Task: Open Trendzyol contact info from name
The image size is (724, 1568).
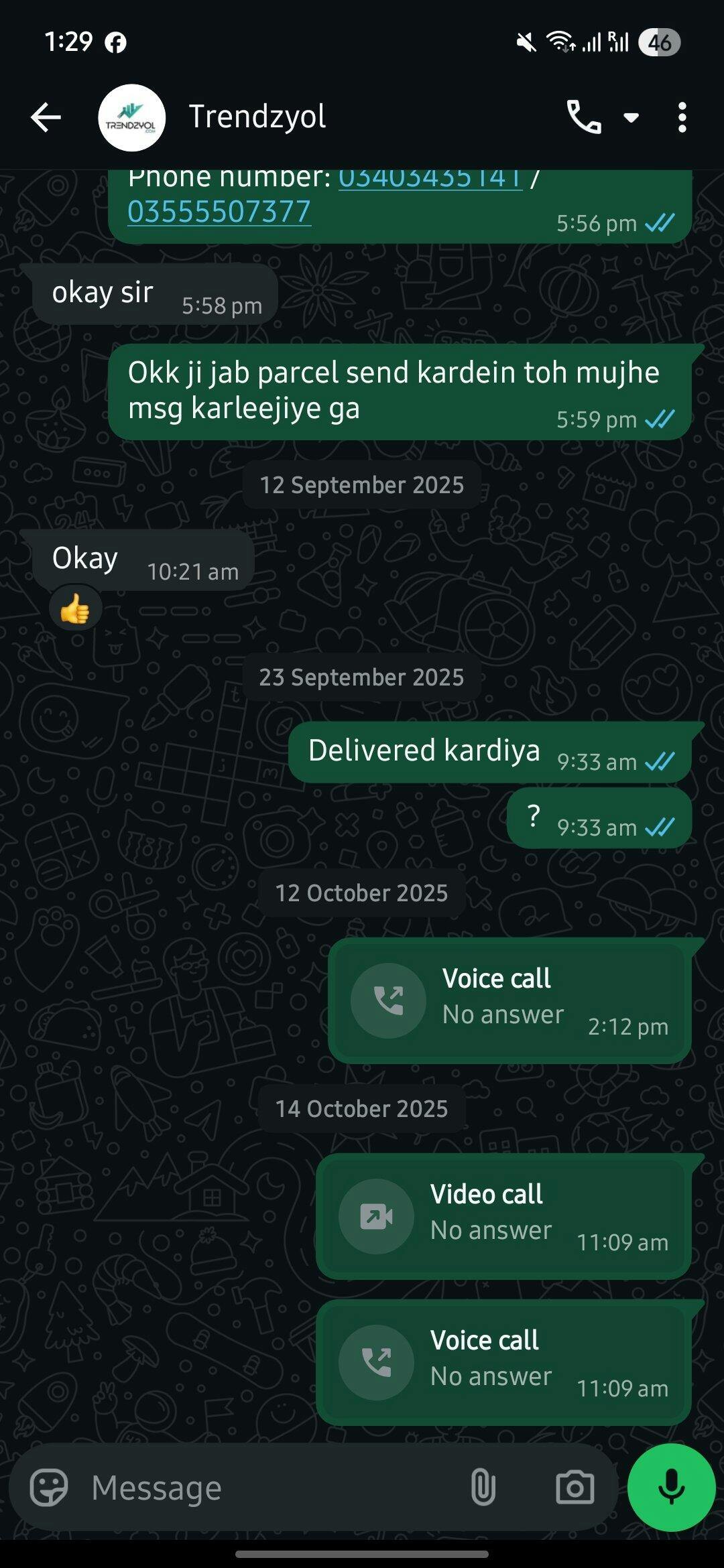Action: pos(257,117)
